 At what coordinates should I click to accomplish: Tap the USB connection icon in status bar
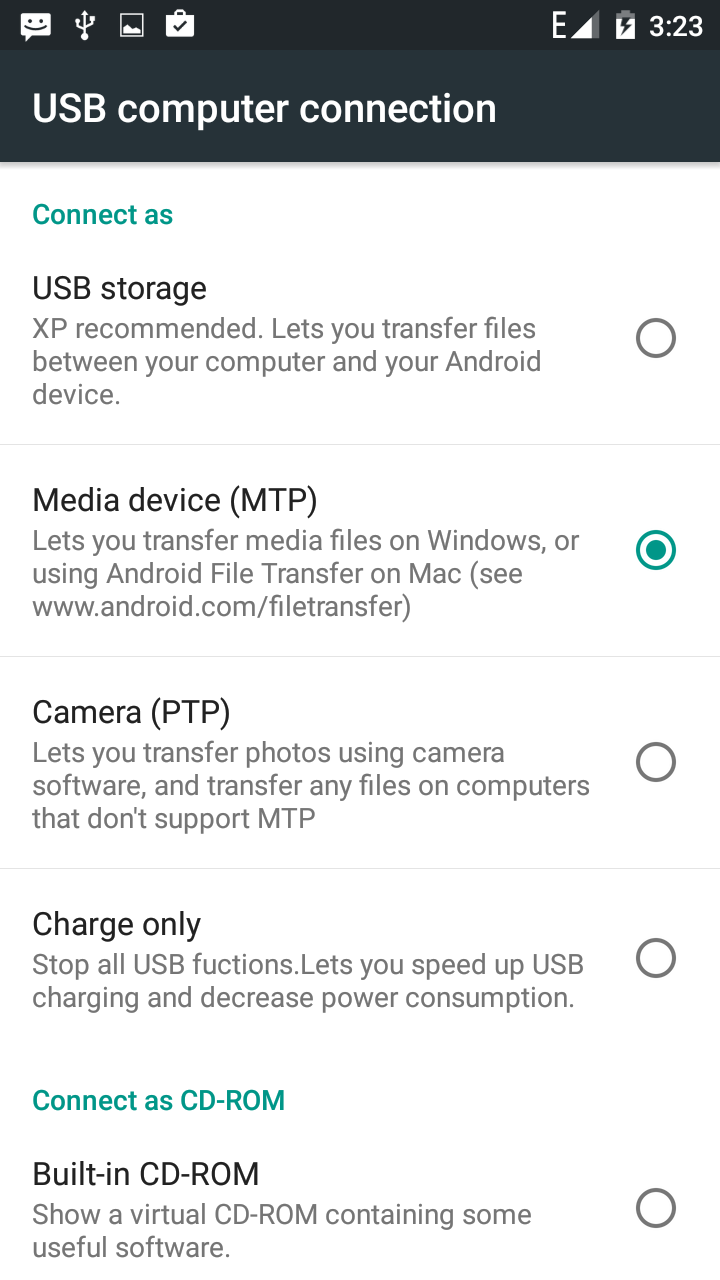tap(84, 25)
